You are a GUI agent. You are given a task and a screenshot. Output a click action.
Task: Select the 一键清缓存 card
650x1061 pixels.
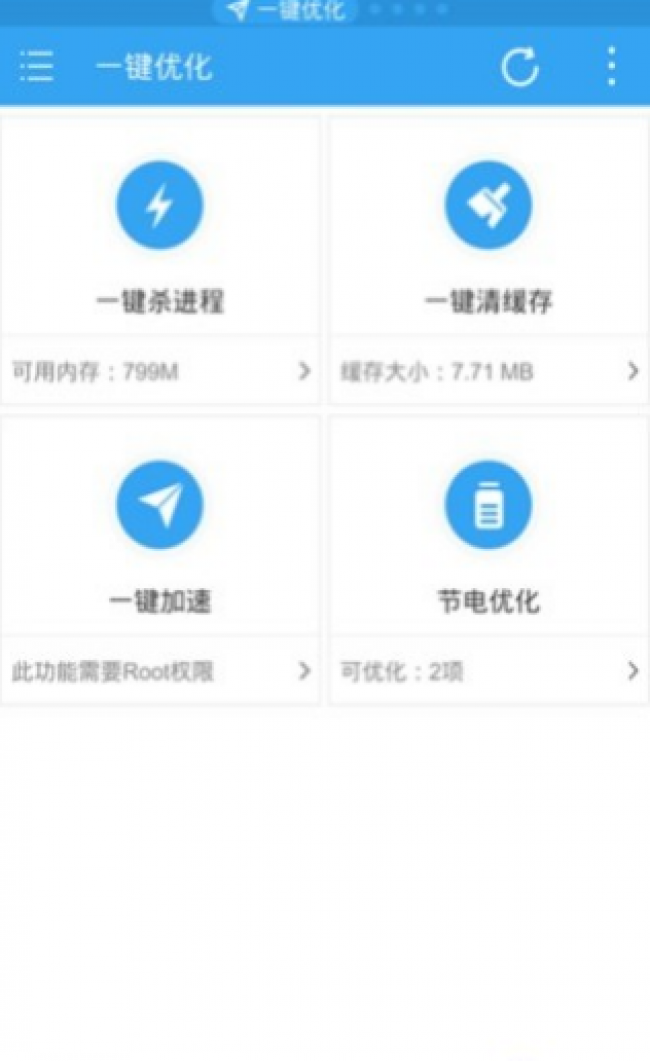tap(488, 227)
